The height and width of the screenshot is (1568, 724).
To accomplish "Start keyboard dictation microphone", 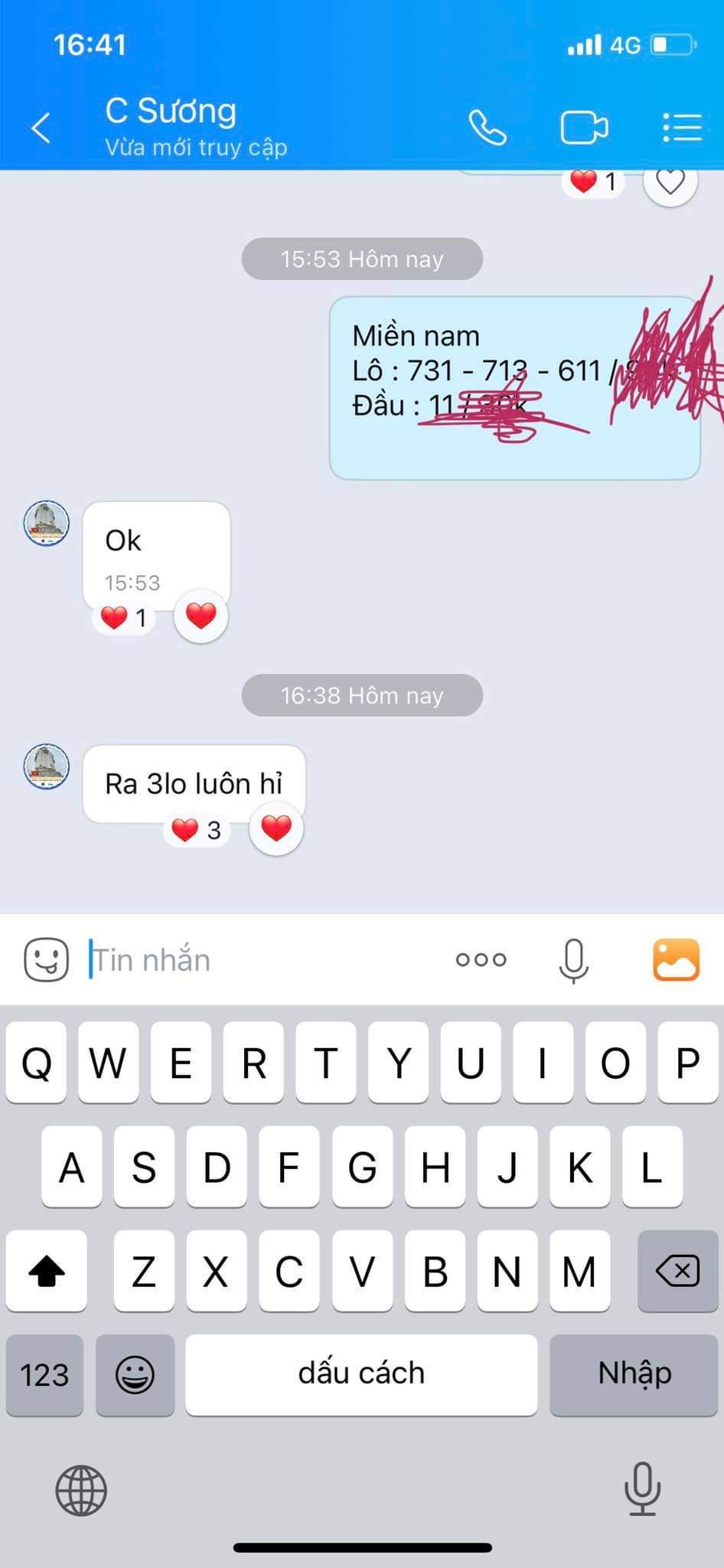I will (x=642, y=1489).
